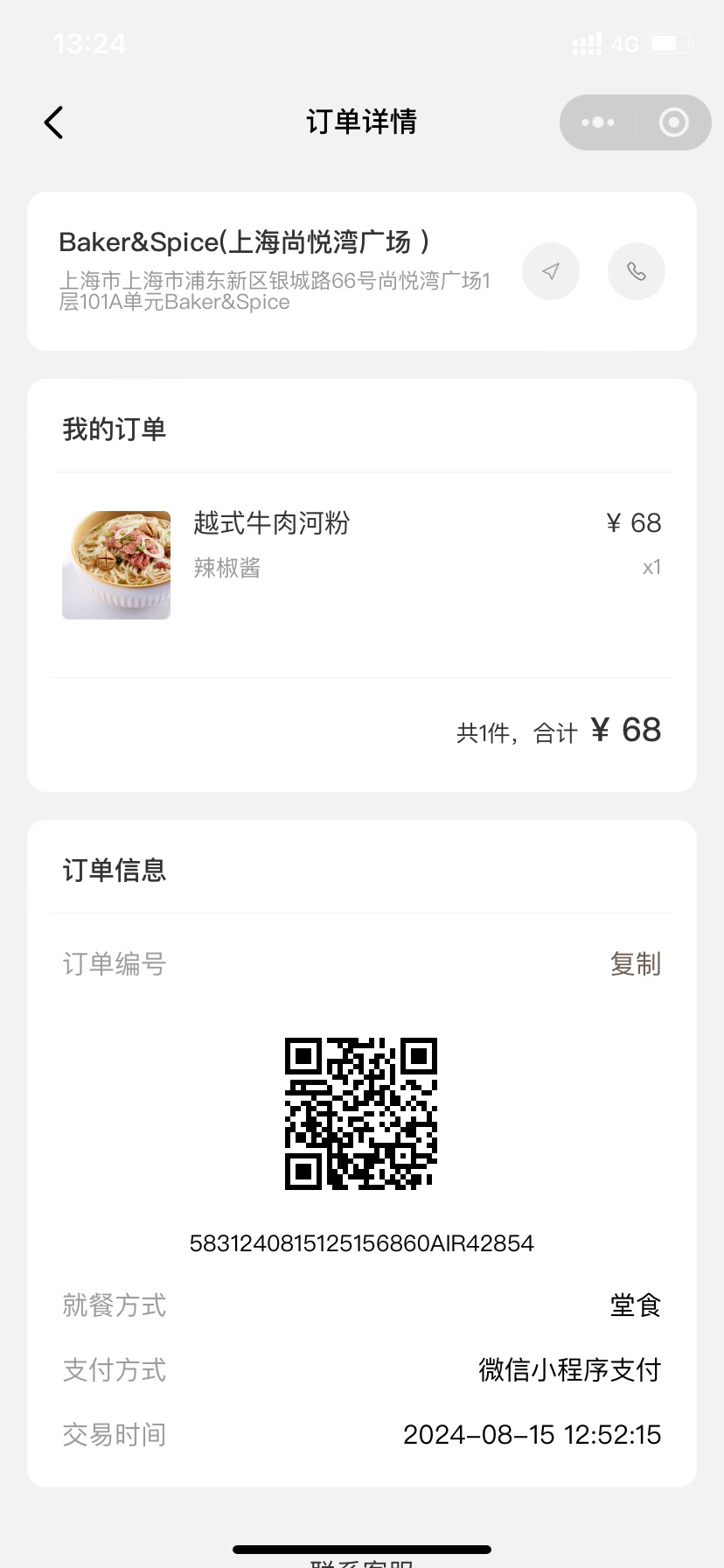Copy the order number with 复制
Viewport: 724px width, 1568px height.
pos(636,964)
